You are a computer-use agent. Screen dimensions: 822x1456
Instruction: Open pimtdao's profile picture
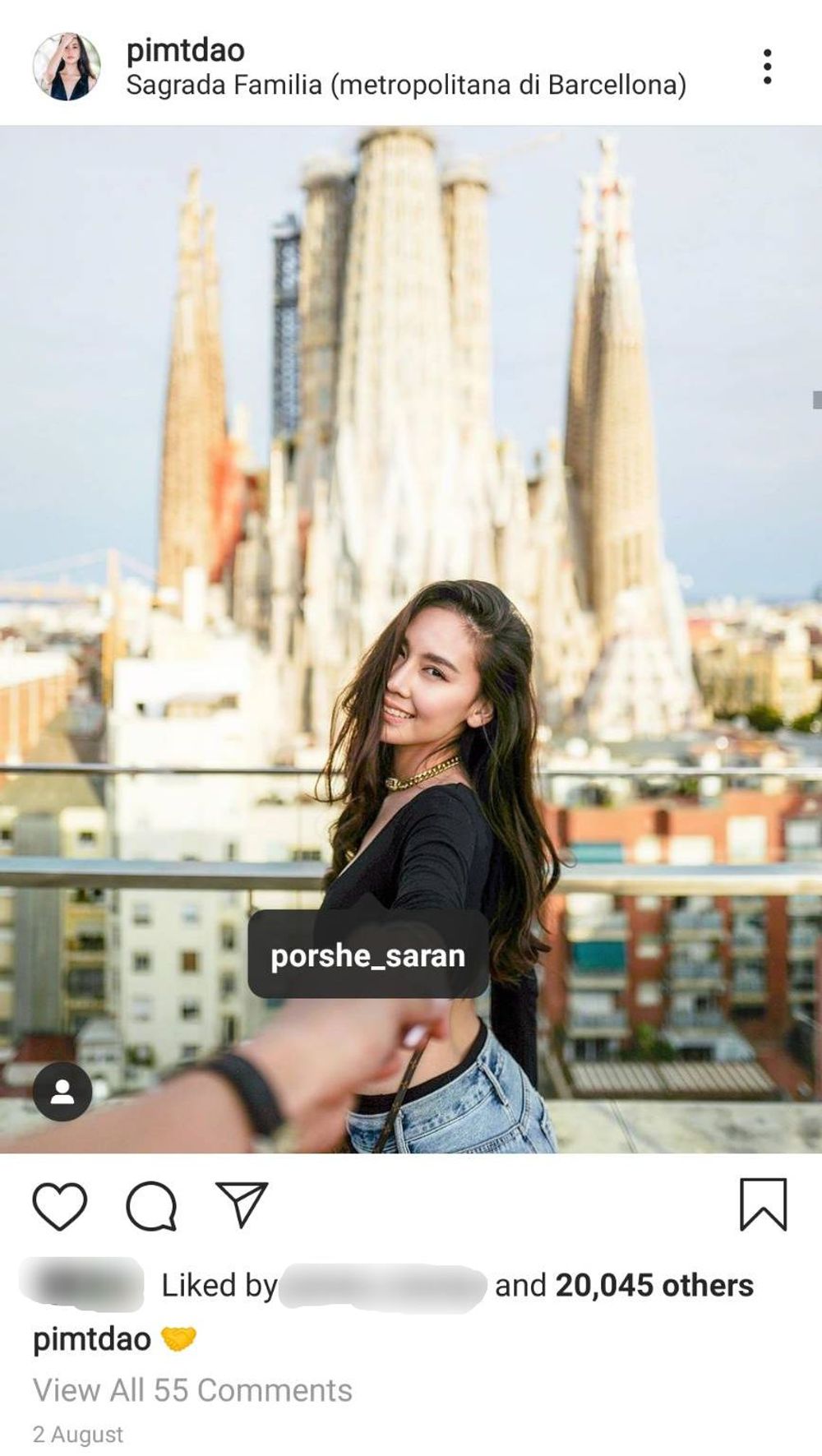tap(67, 67)
